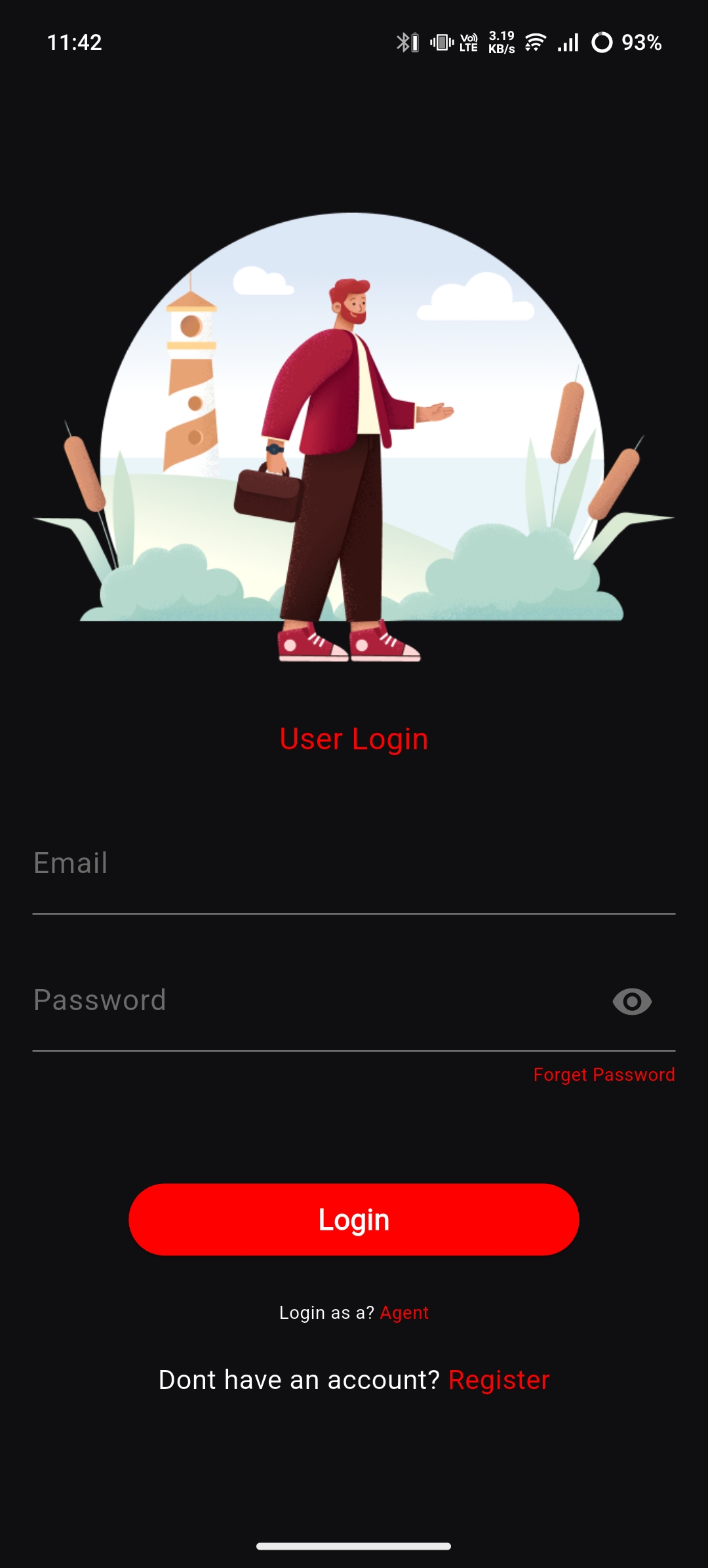Switch to Agent login
Screen dimensions: 708x1568
[x=404, y=1313]
